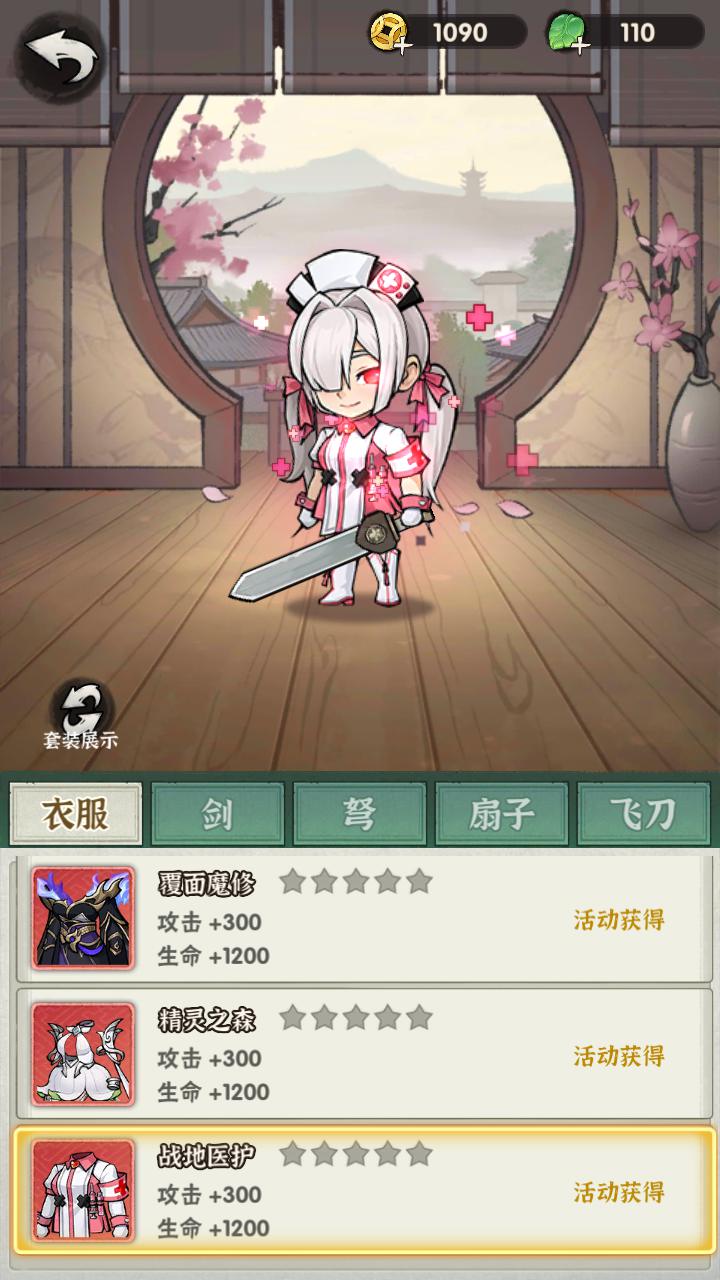Viewport: 720px width, 1280px height.
Task: Go back with the arrow button
Action: click(x=58, y=57)
